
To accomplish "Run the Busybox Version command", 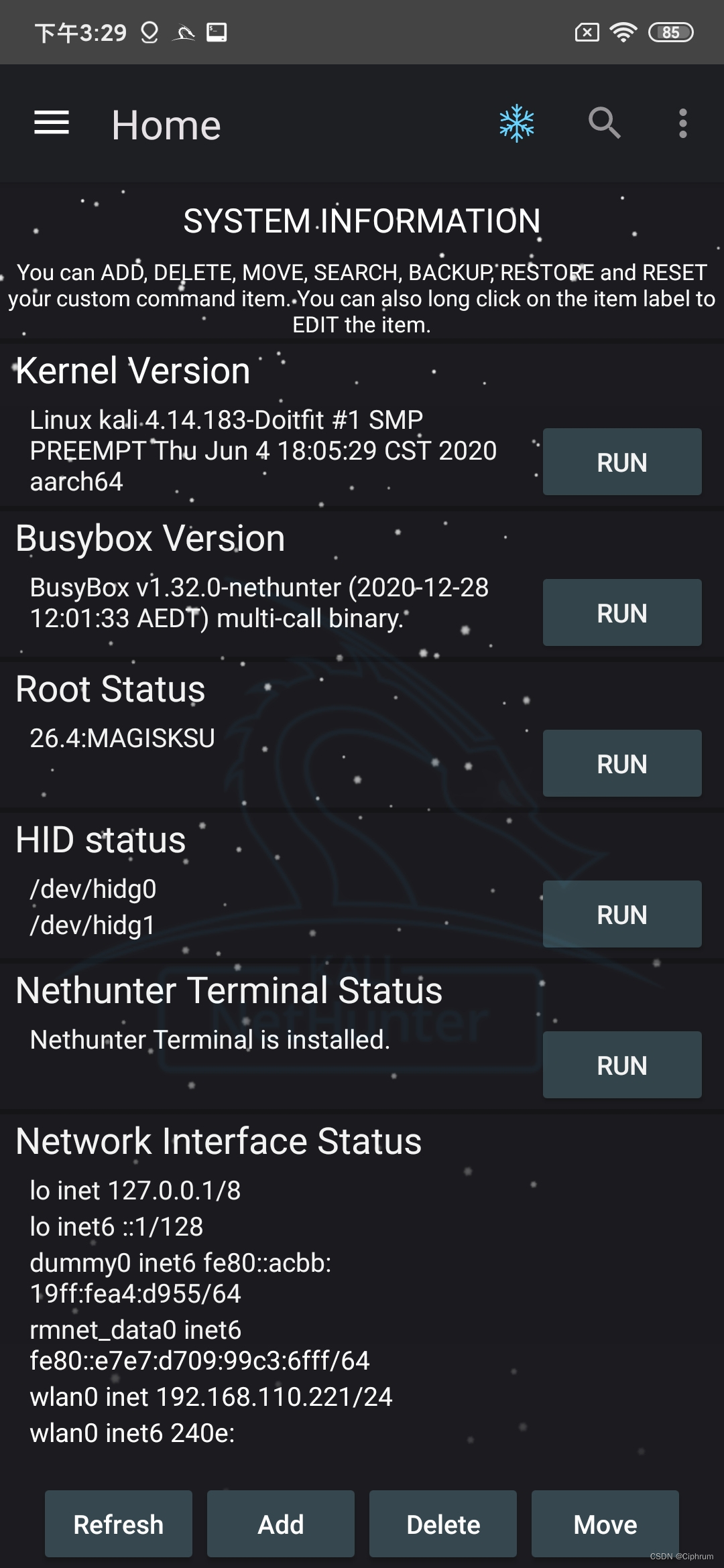I will (621, 612).
